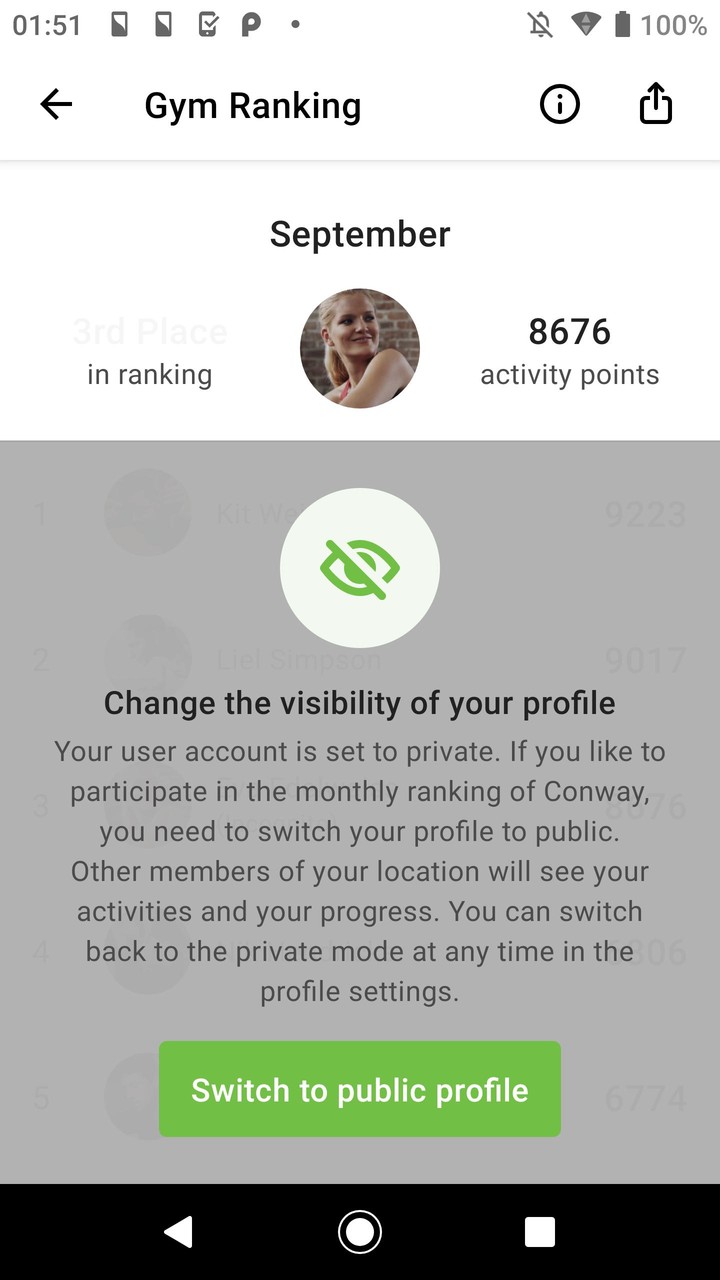Tap Switch to public profile button
720x1280 pixels.
360,1089
